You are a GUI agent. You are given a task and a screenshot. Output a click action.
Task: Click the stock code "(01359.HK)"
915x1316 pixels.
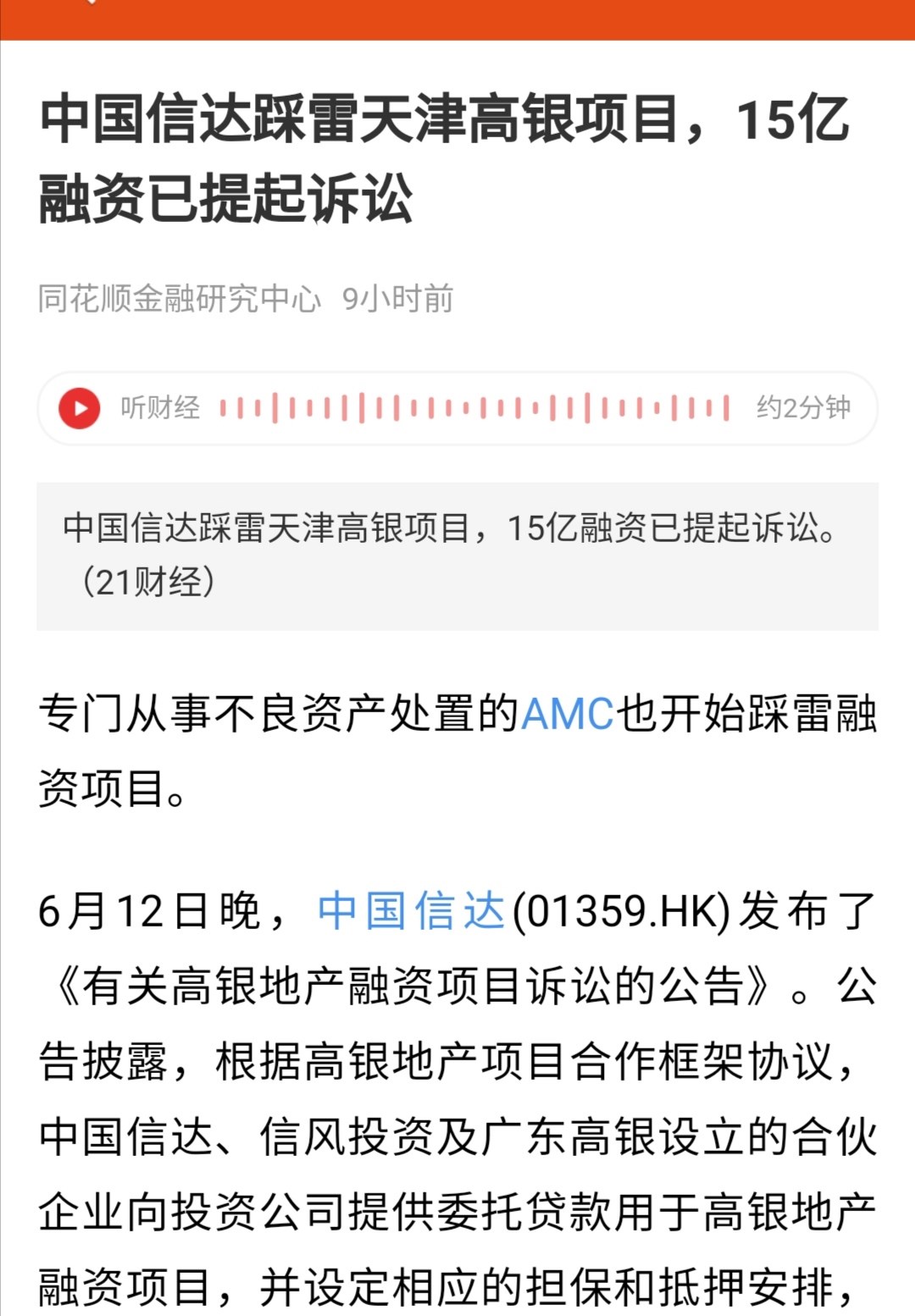tap(613, 913)
